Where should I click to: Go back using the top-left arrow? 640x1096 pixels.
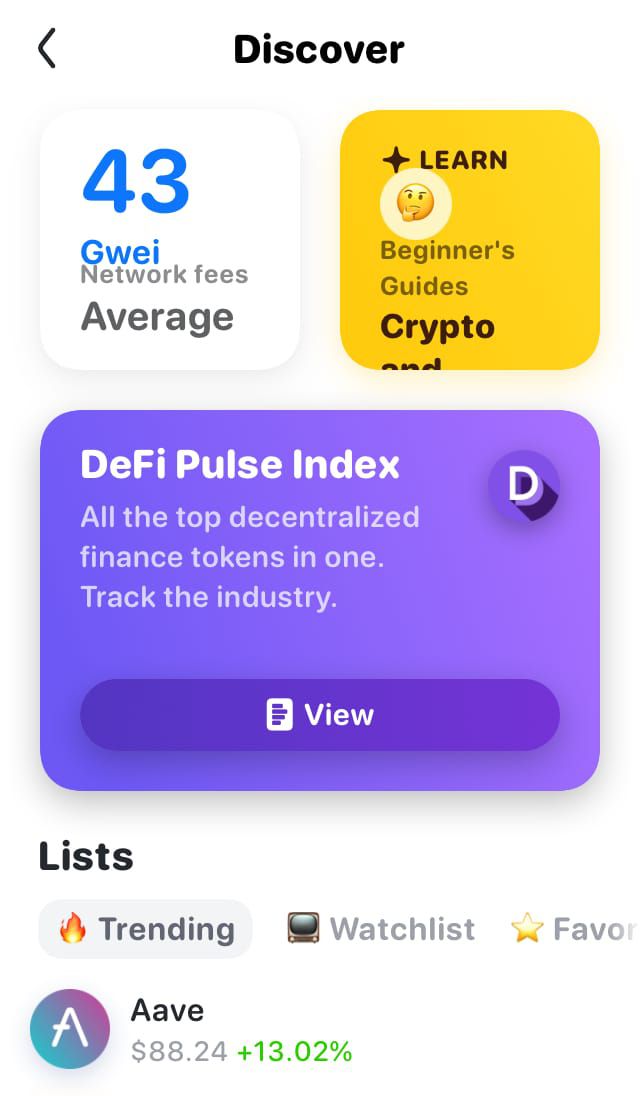point(47,50)
